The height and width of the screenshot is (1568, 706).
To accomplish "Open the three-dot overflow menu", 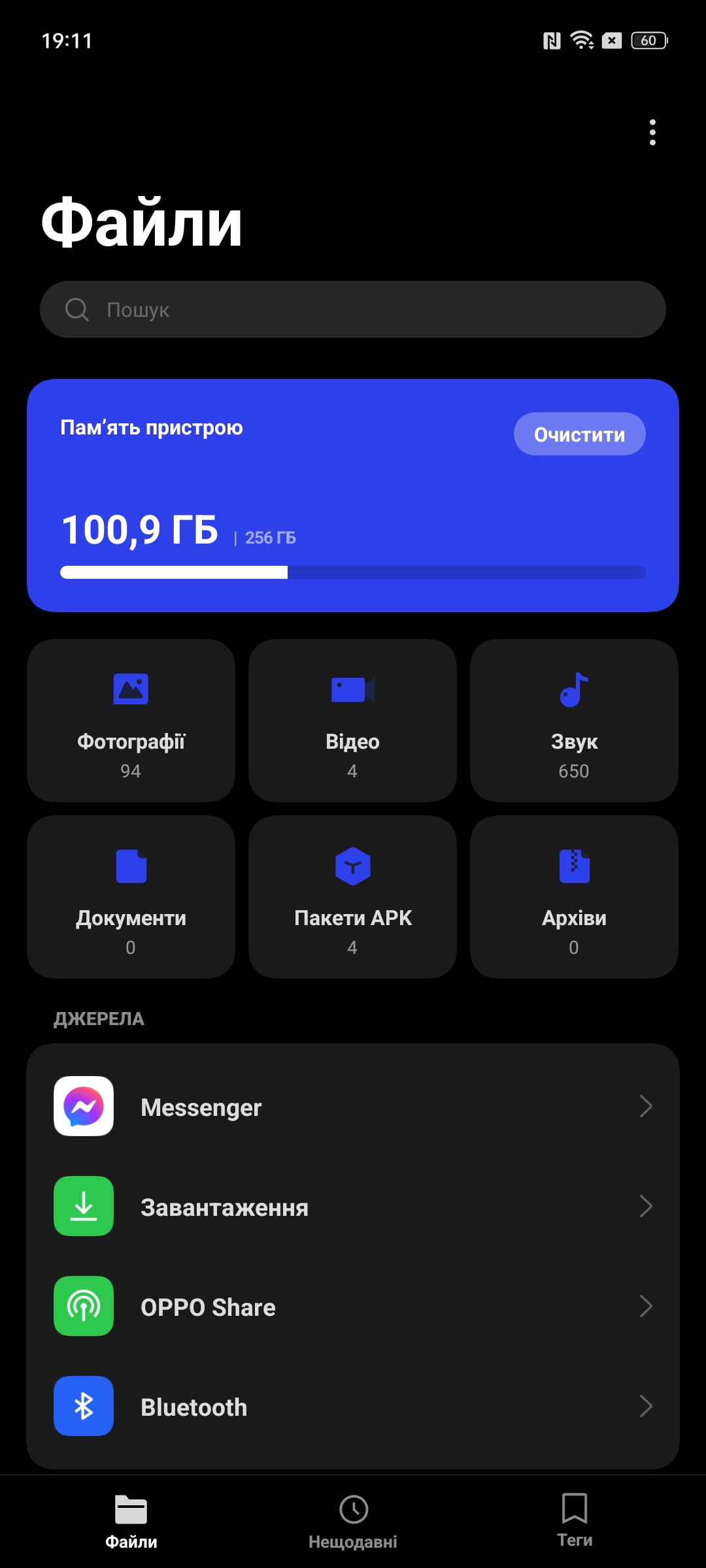I will pos(652,132).
